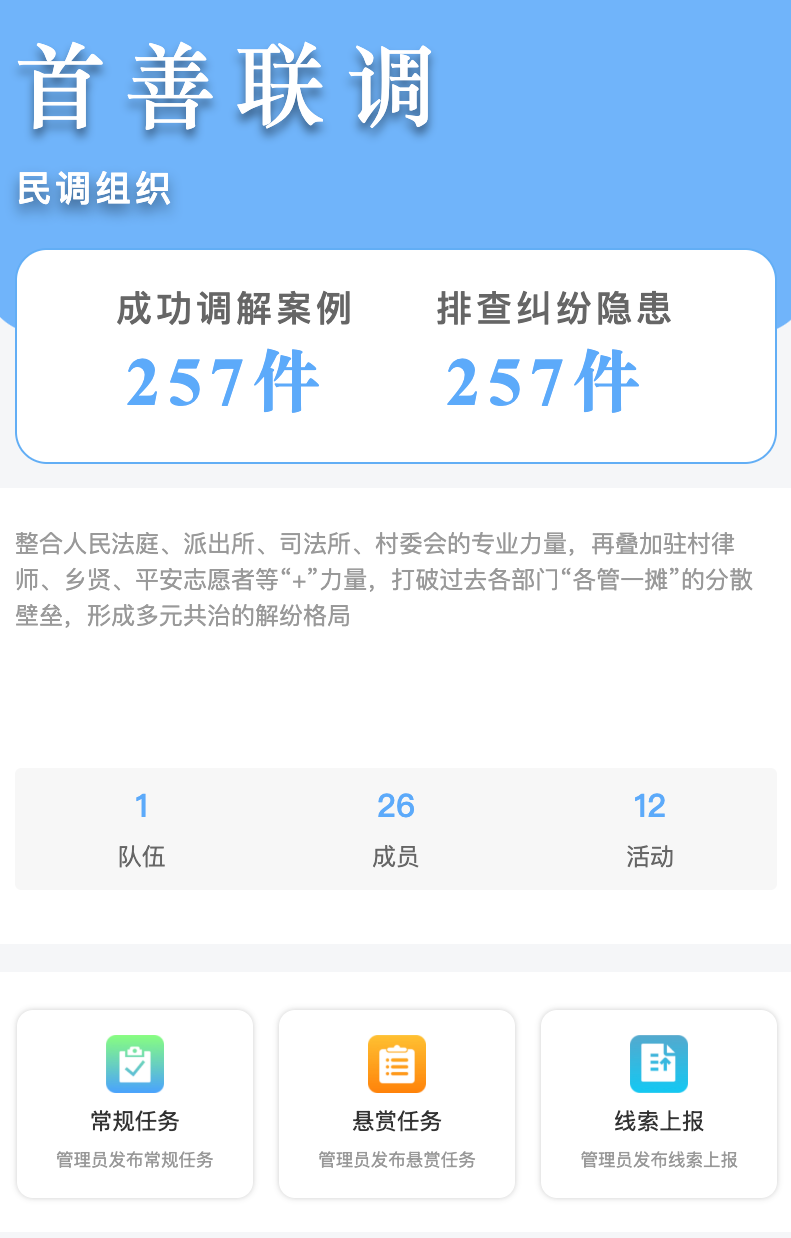This screenshot has height=1238, width=791.
Task: View the 队伍 count tile
Action: 142,829
